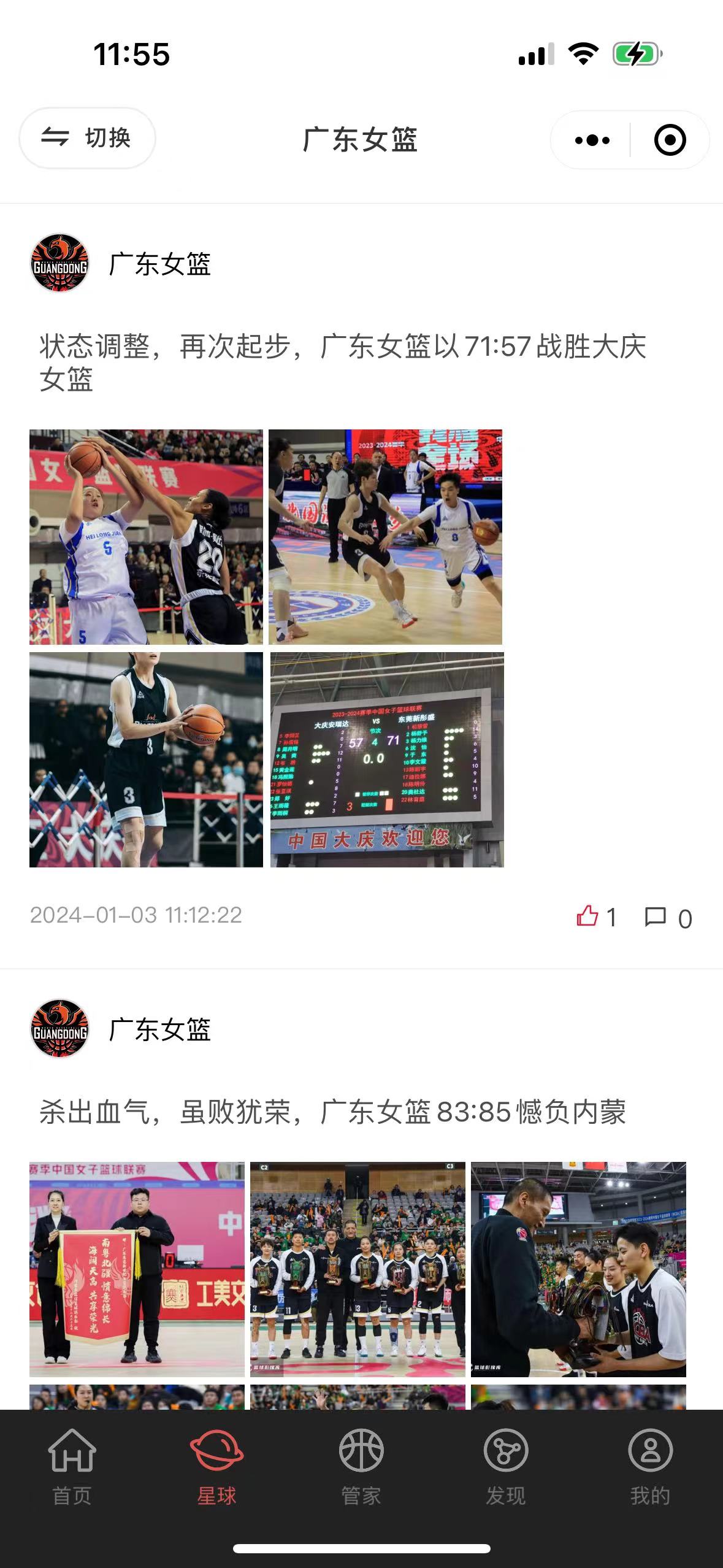Open the mini program overflow menu
723x1568 pixels.
pos(592,140)
